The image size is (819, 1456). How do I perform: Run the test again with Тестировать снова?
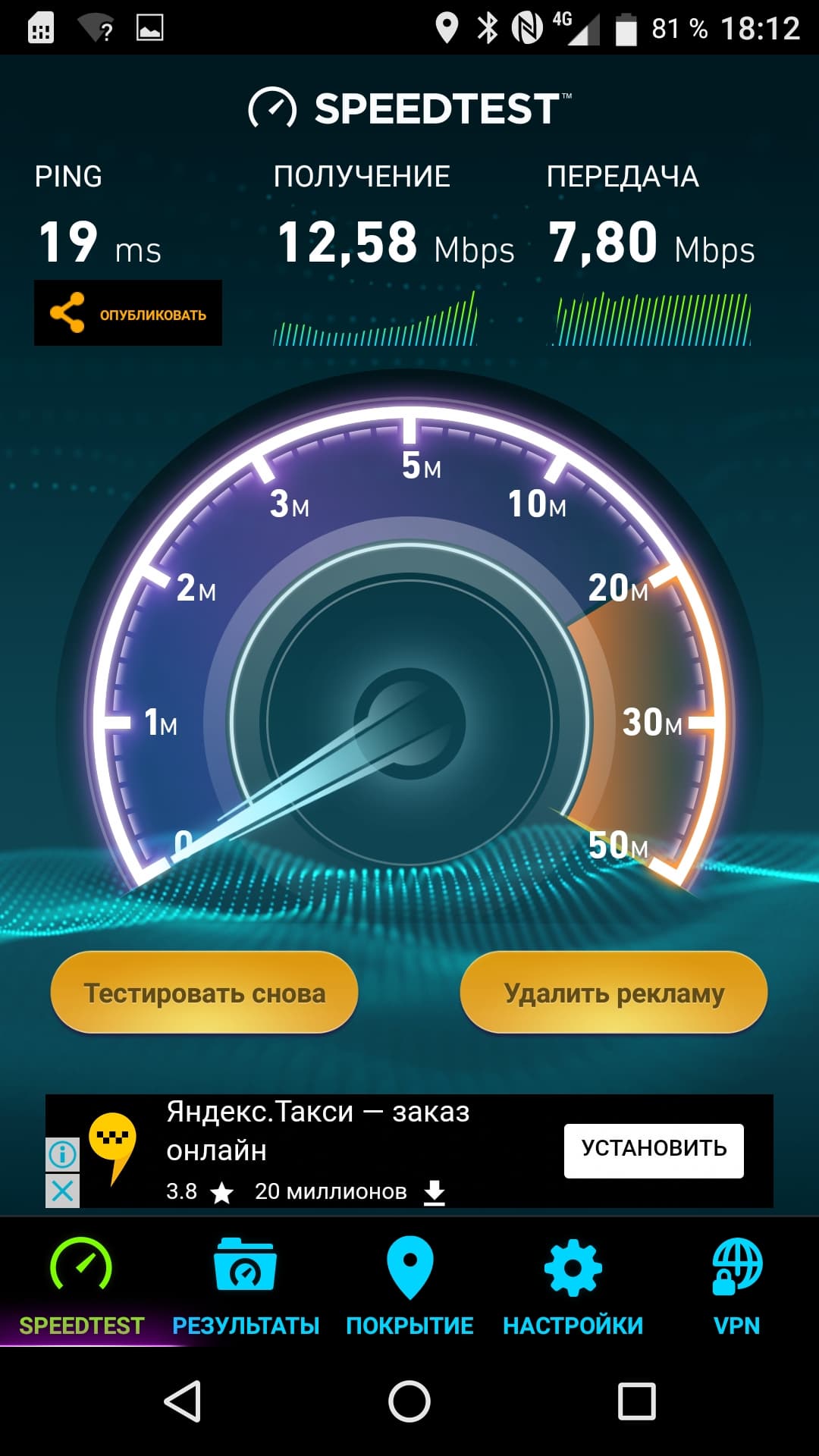coord(204,993)
